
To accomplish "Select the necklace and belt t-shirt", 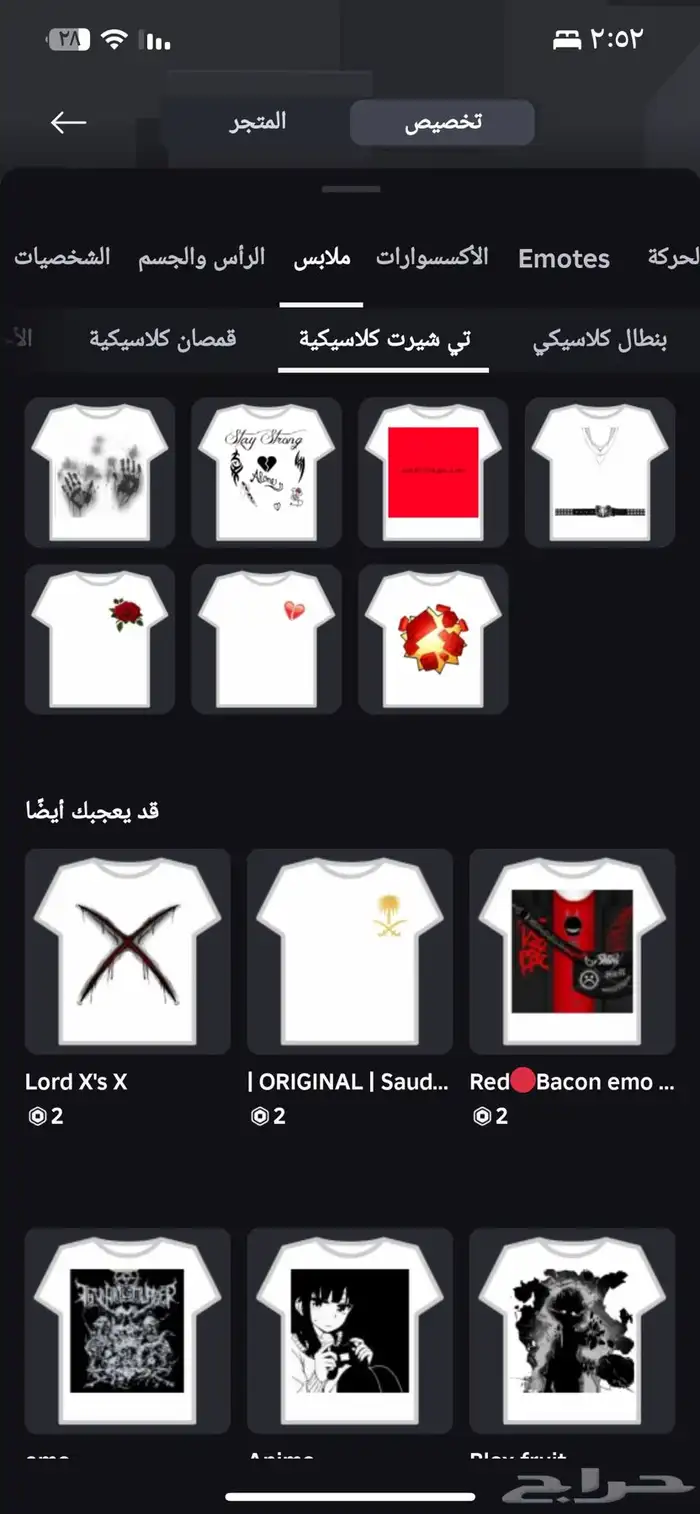I will click(600, 472).
